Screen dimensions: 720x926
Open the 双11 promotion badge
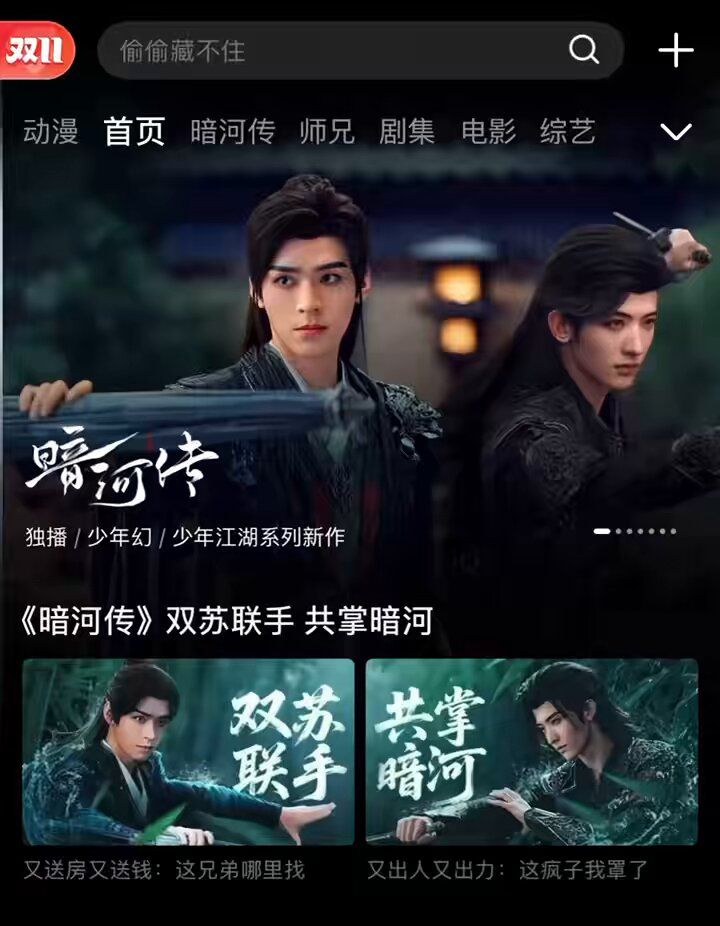(x=37, y=50)
